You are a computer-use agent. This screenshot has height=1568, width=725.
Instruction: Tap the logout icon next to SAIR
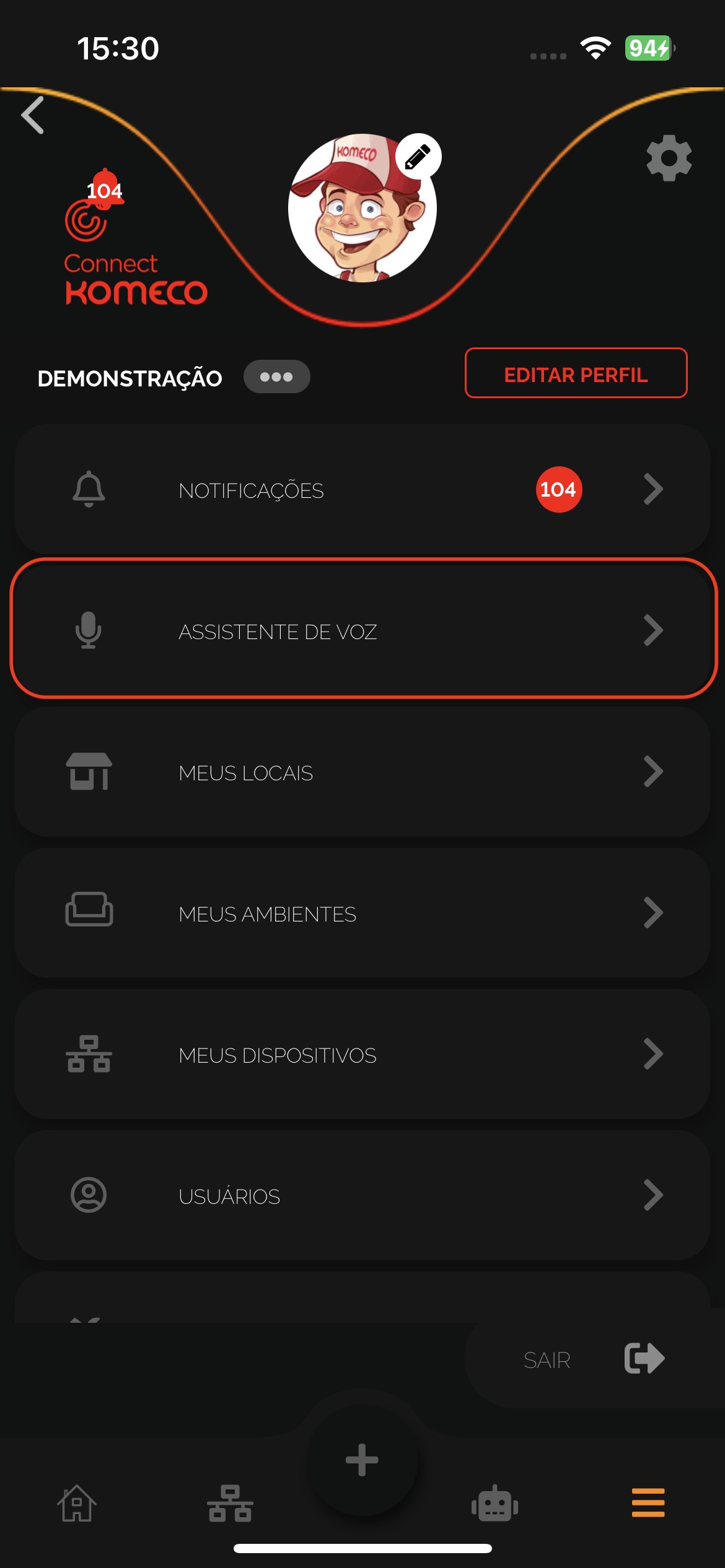pyautogui.click(x=643, y=1359)
